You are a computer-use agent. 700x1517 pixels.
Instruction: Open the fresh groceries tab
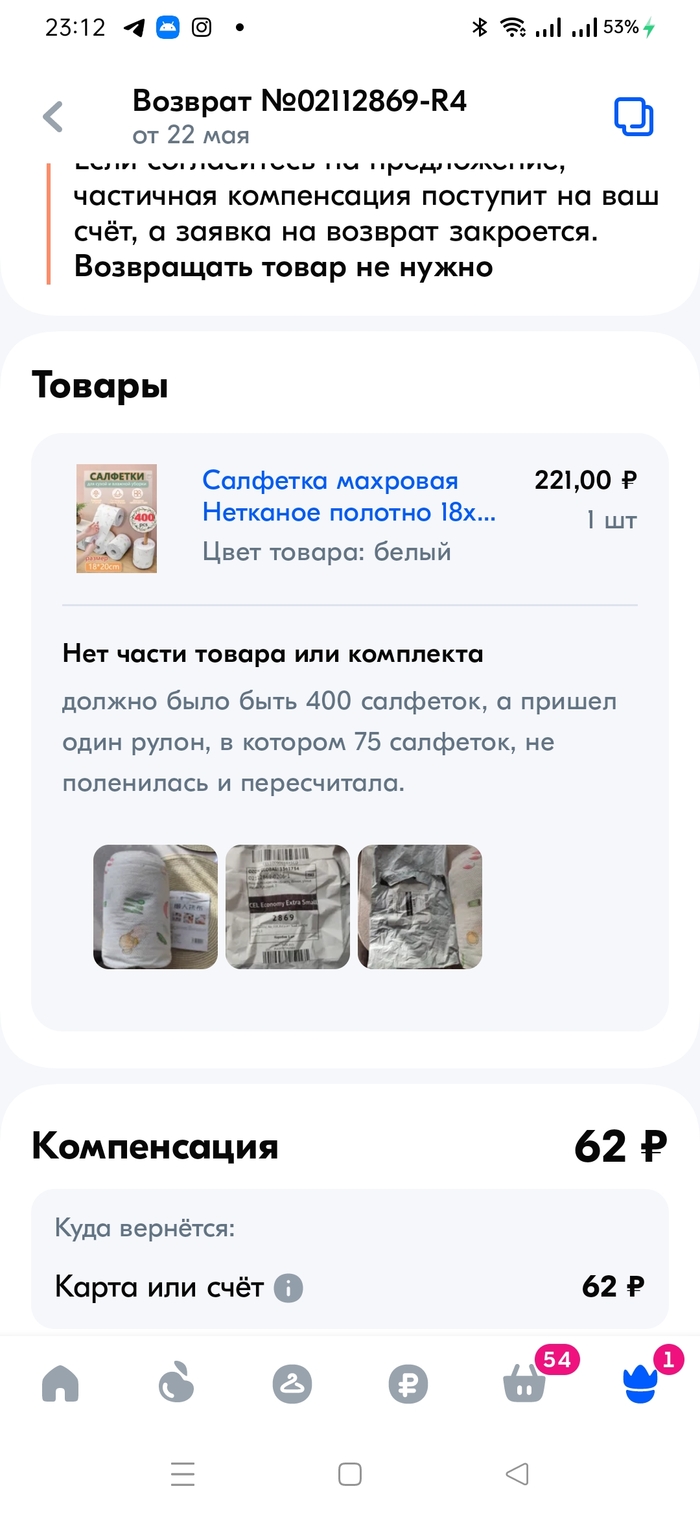[176, 1385]
